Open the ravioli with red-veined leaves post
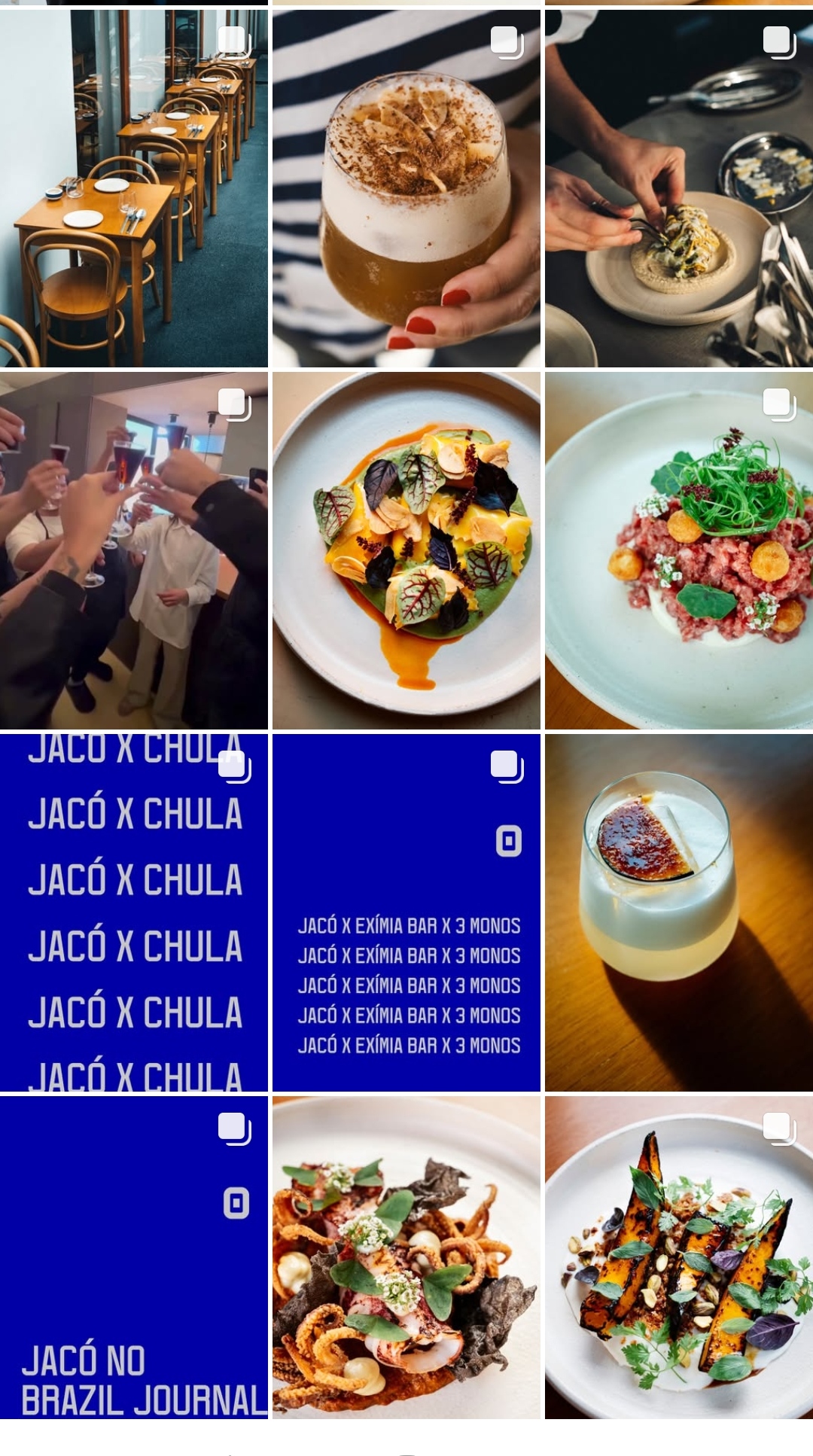This screenshot has width=813, height=1456. [x=406, y=550]
